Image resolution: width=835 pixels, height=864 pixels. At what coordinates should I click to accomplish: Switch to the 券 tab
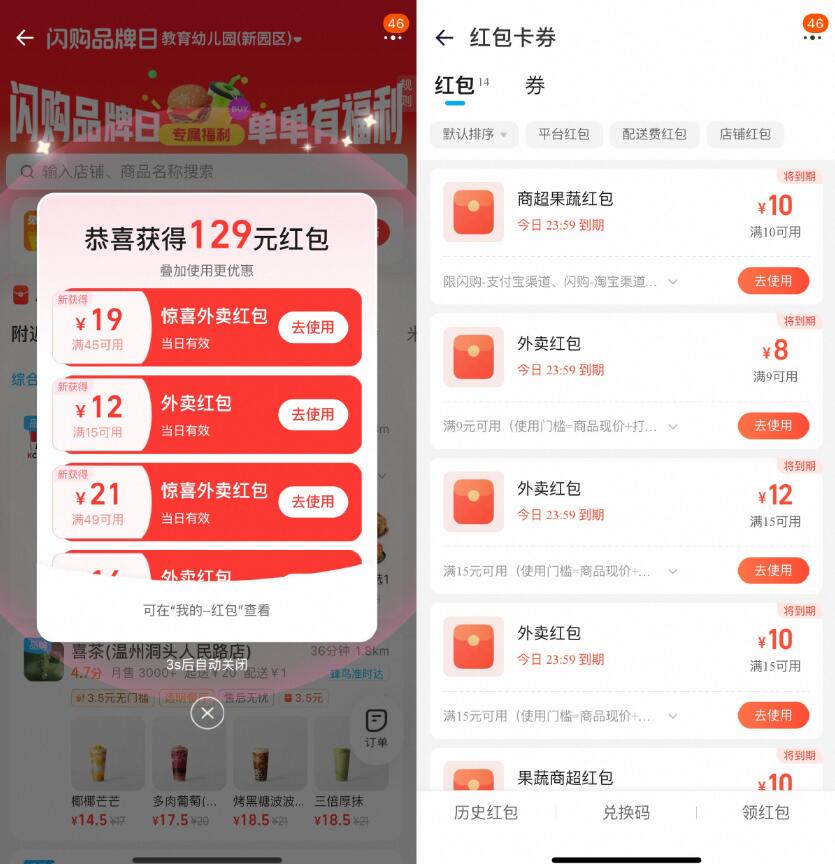pos(535,86)
